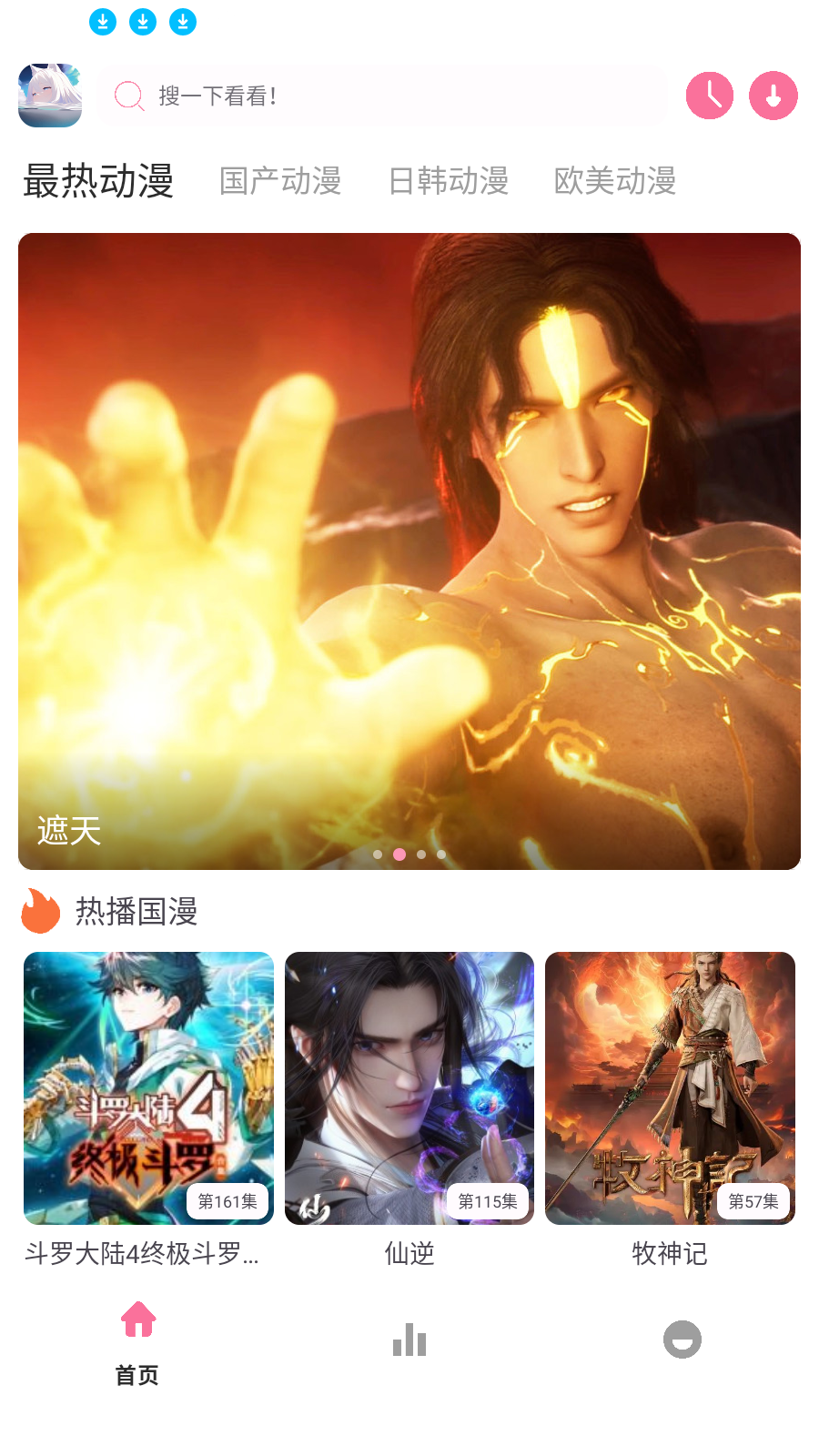The height and width of the screenshot is (1456, 819).
Task: Switch to the 日韩动漫 tab
Action: point(448,181)
